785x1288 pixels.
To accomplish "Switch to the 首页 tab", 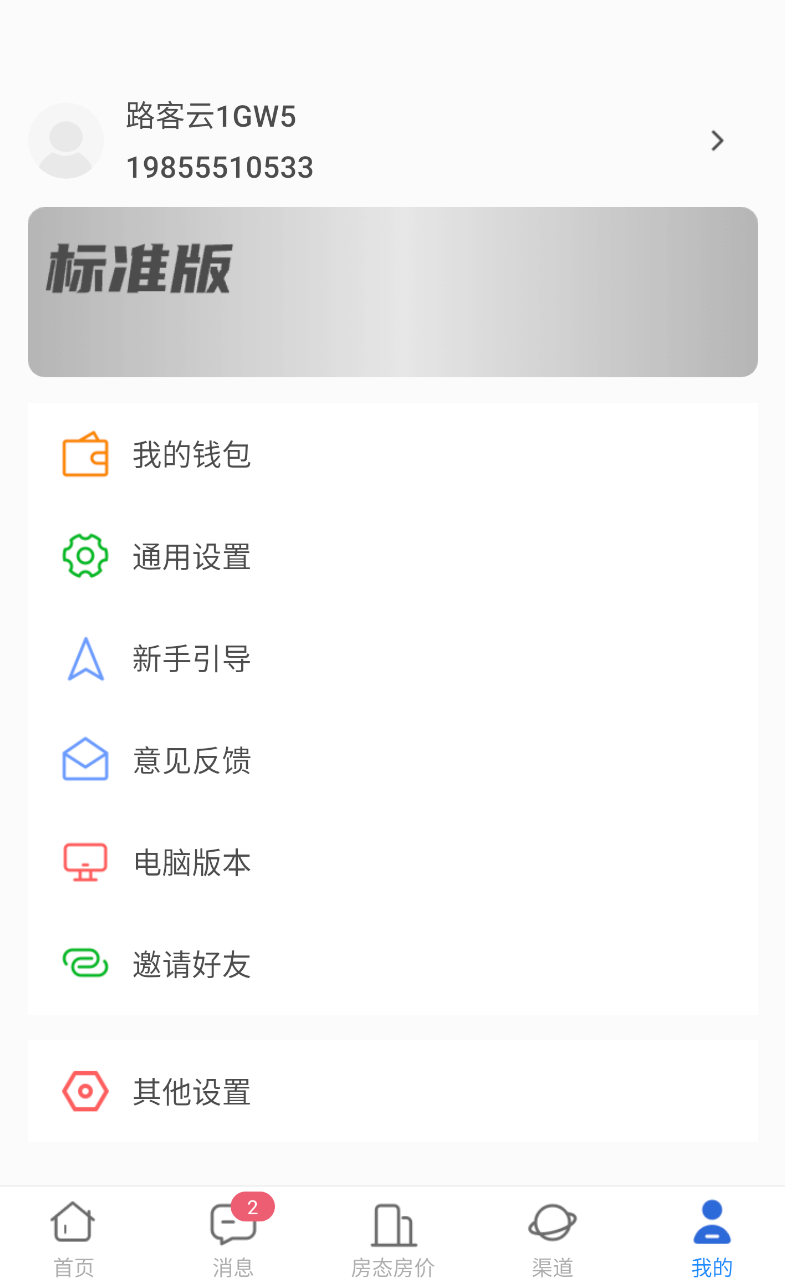I will pos(72,1237).
